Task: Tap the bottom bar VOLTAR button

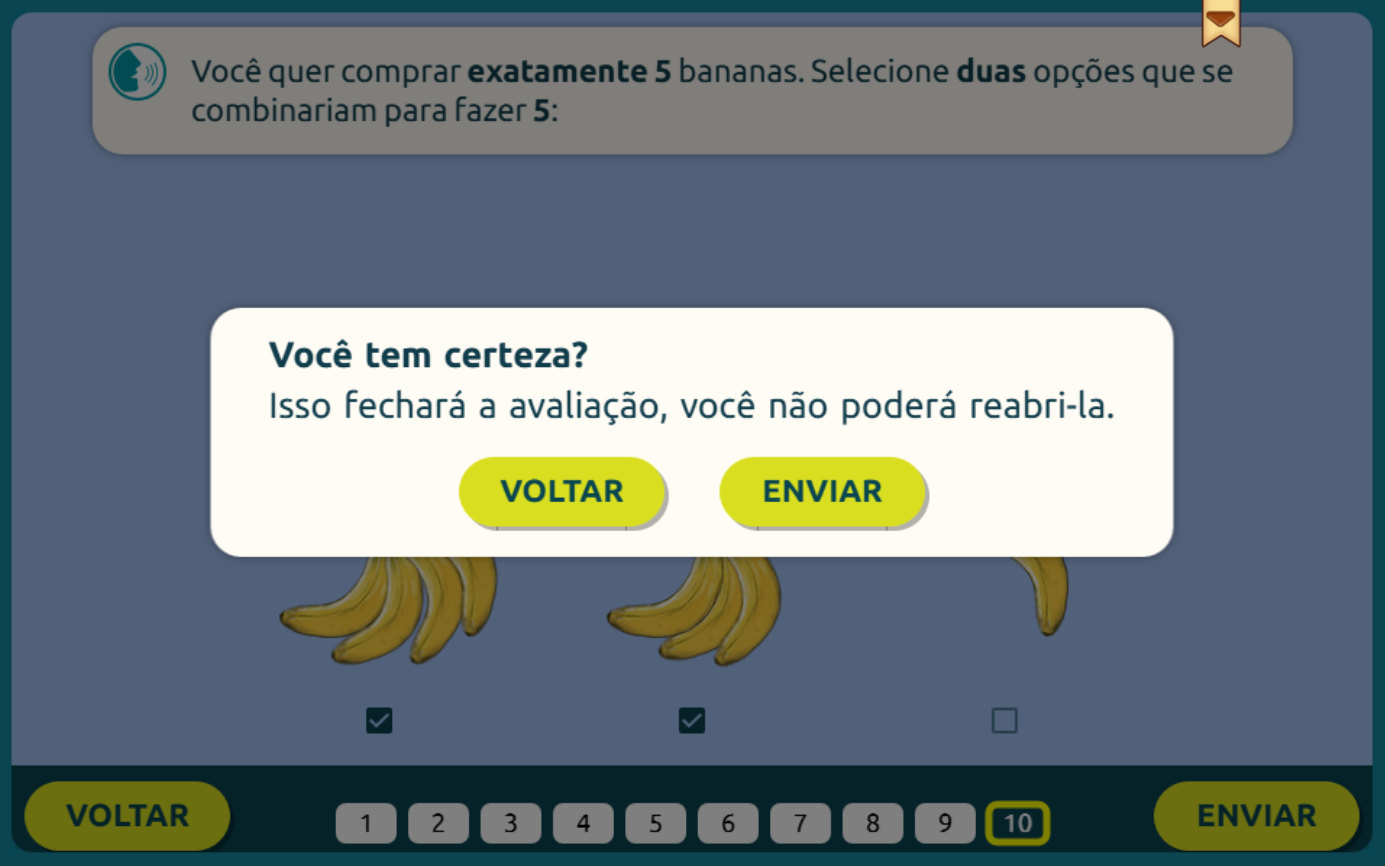Action: point(127,816)
